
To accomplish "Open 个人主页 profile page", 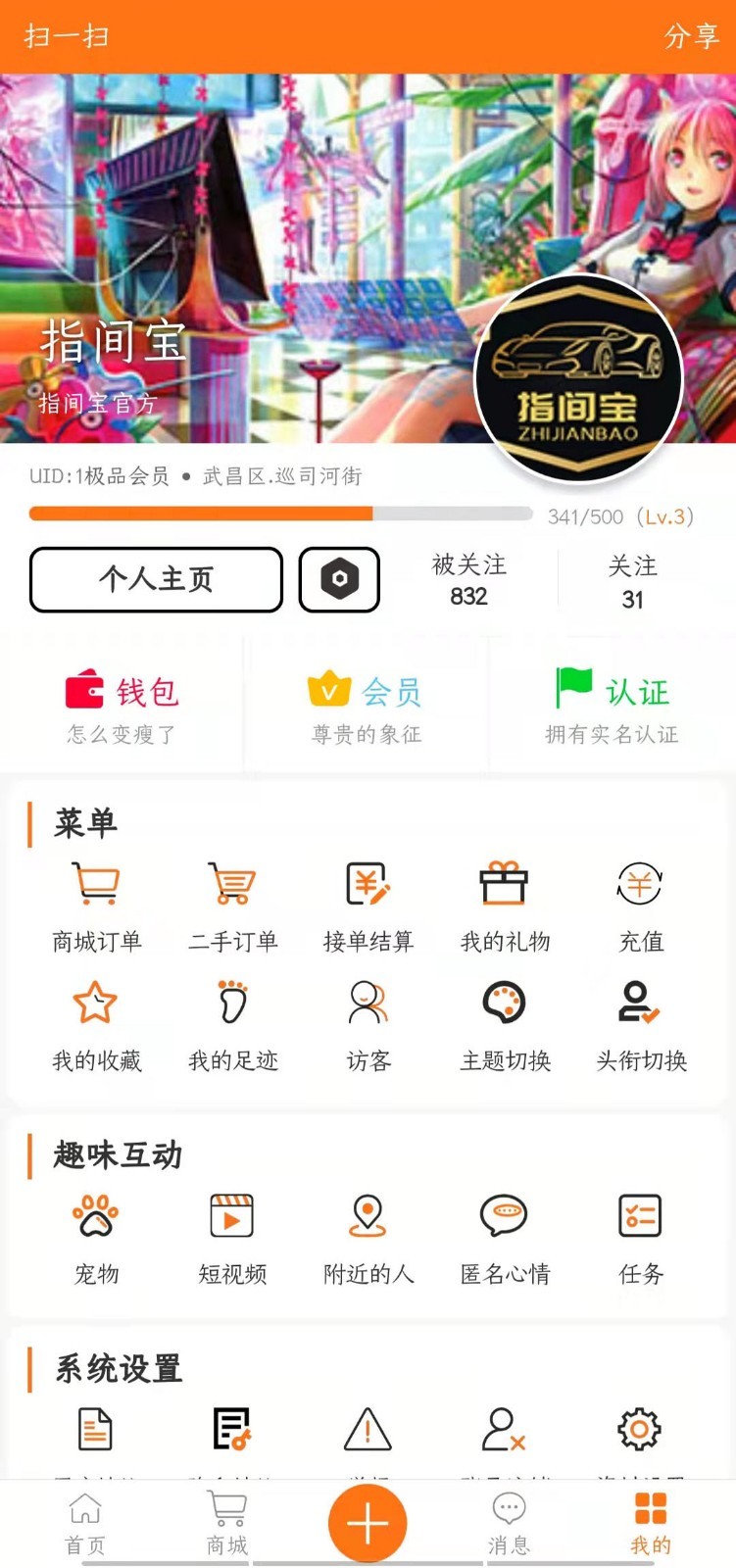I will pos(156,579).
